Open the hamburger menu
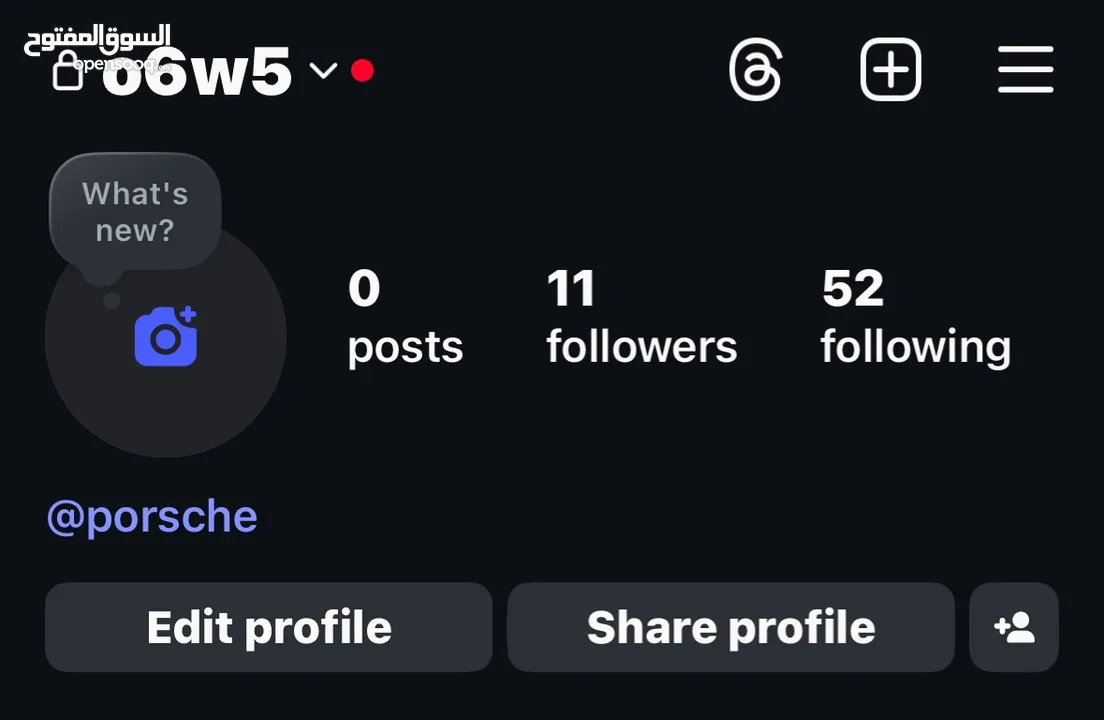 pos(1025,70)
